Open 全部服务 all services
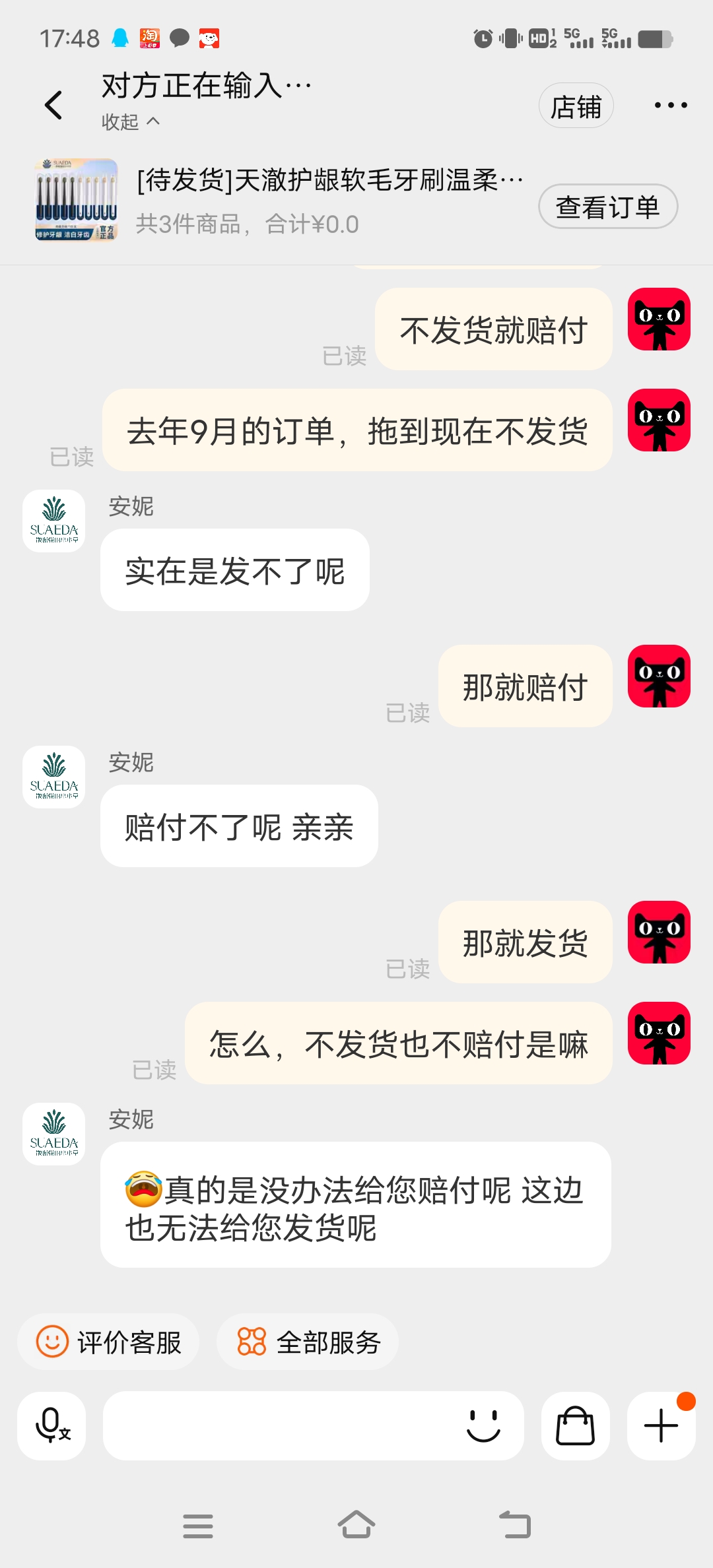The height and width of the screenshot is (1568, 713). tap(308, 1342)
